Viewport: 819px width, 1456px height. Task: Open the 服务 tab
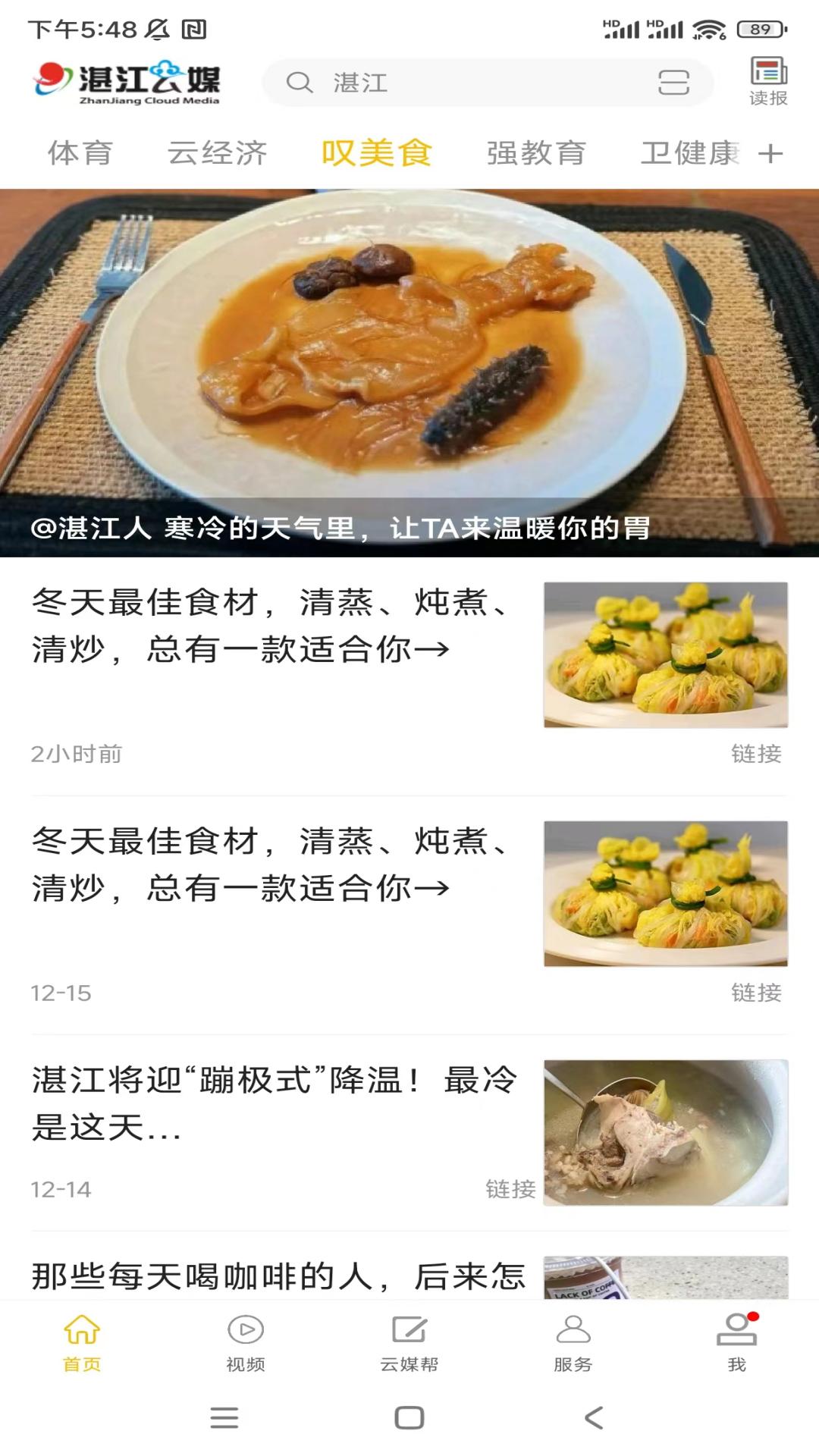[573, 1342]
